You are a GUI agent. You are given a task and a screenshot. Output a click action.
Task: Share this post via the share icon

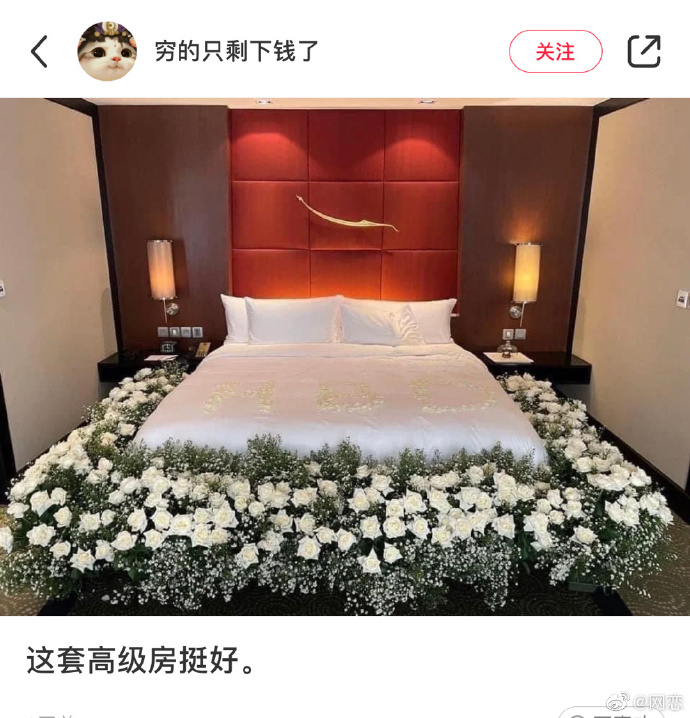point(644,51)
